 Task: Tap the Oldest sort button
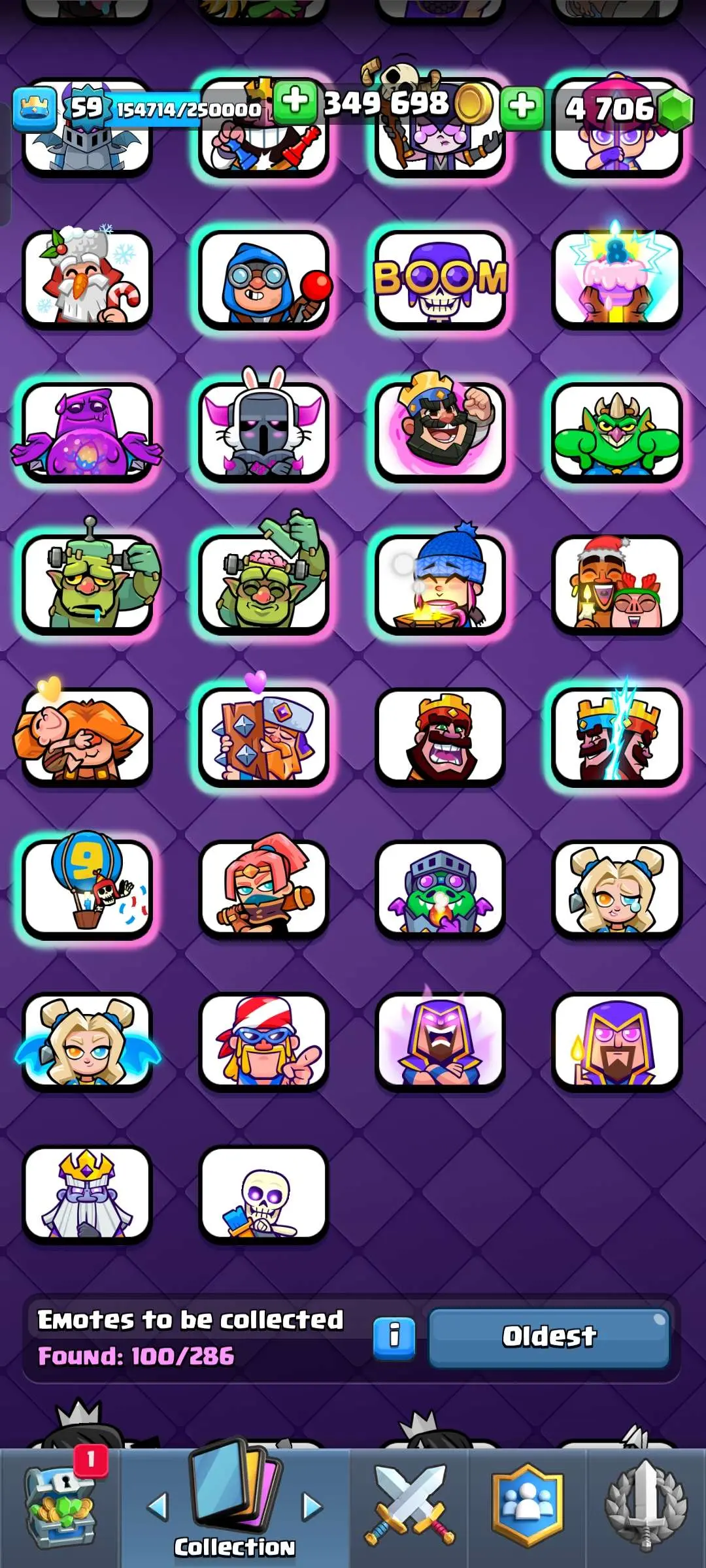[x=548, y=1337]
